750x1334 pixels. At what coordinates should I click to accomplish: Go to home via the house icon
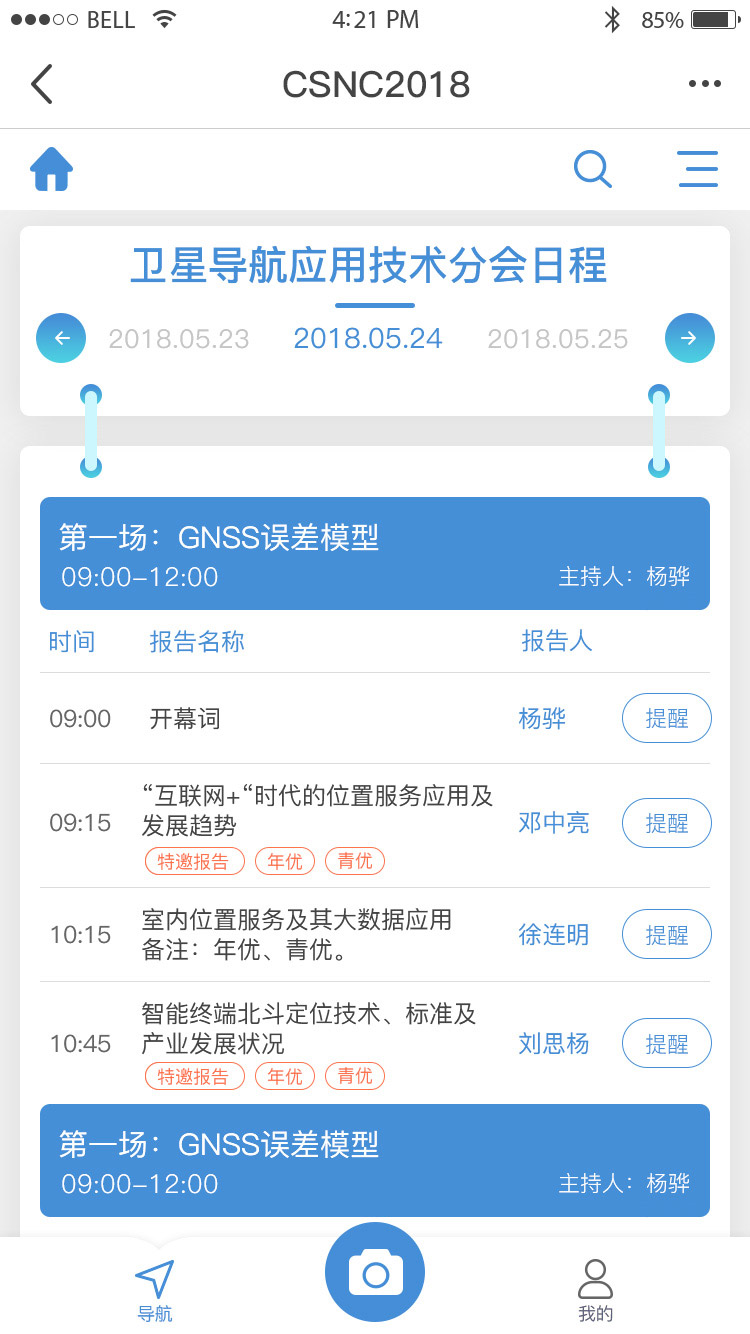tap(52, 169)
